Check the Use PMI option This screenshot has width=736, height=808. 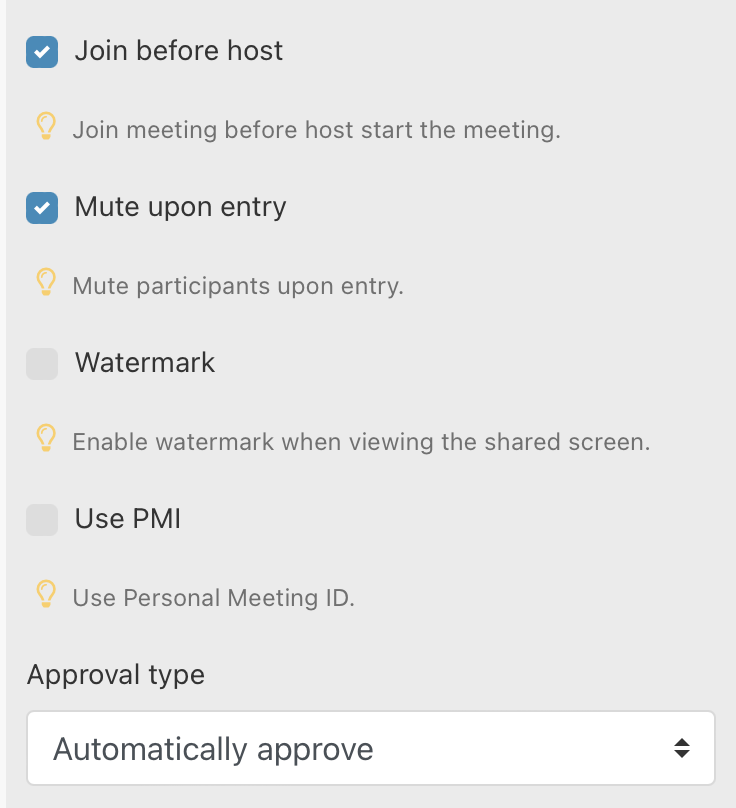coord(42,520)
